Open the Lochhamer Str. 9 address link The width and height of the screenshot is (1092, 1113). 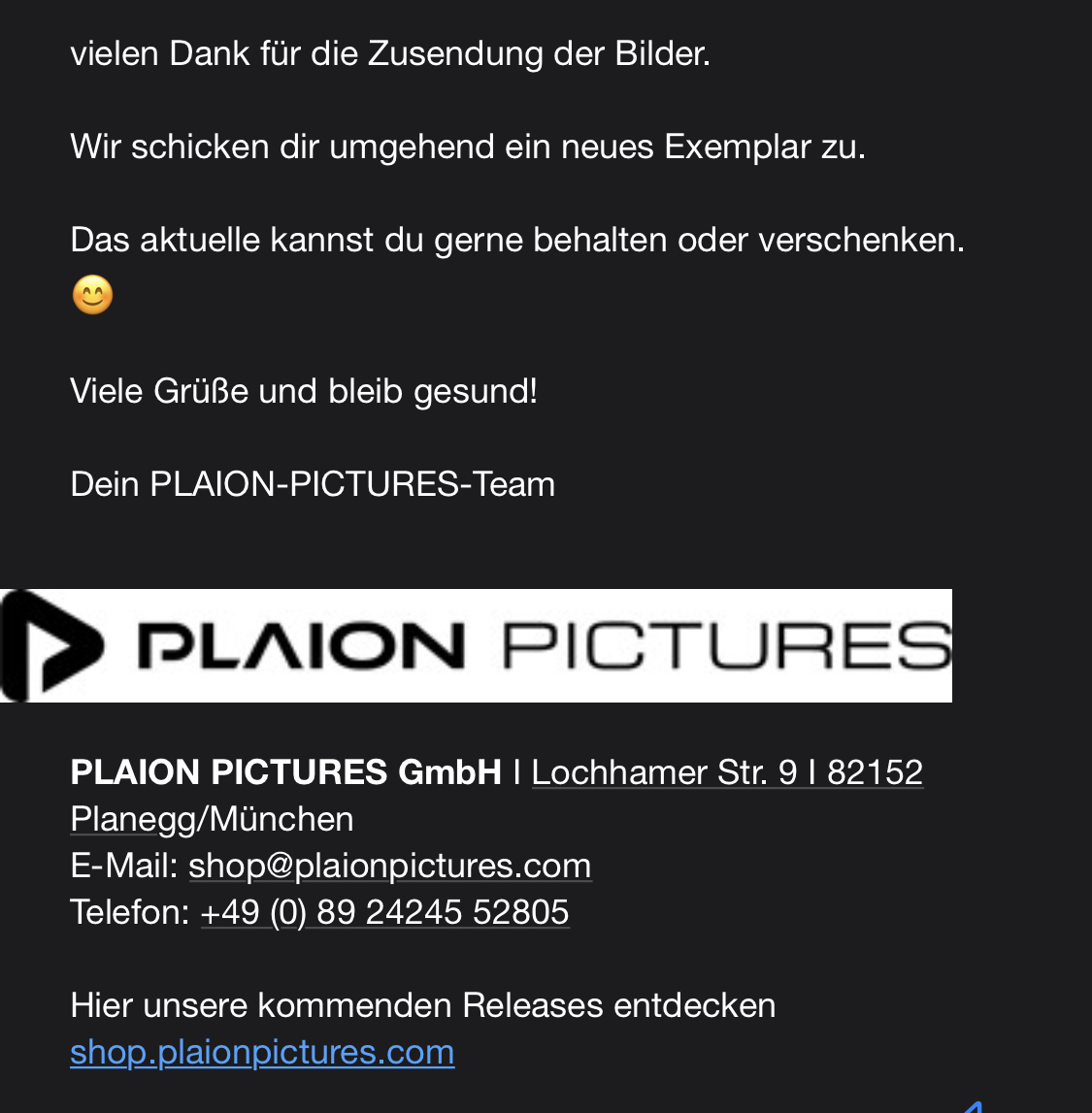pos(726,772)
